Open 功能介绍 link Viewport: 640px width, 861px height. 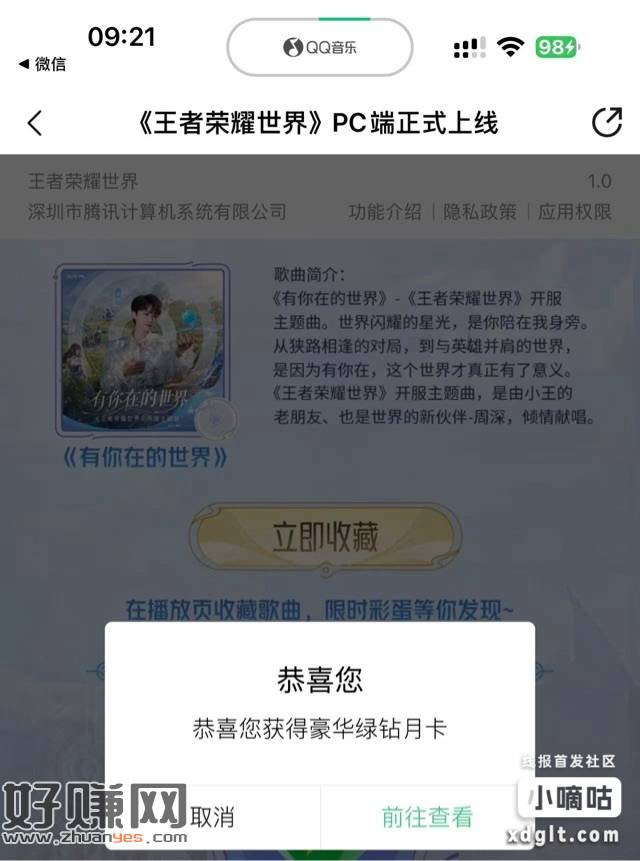(x=385, y=212)
